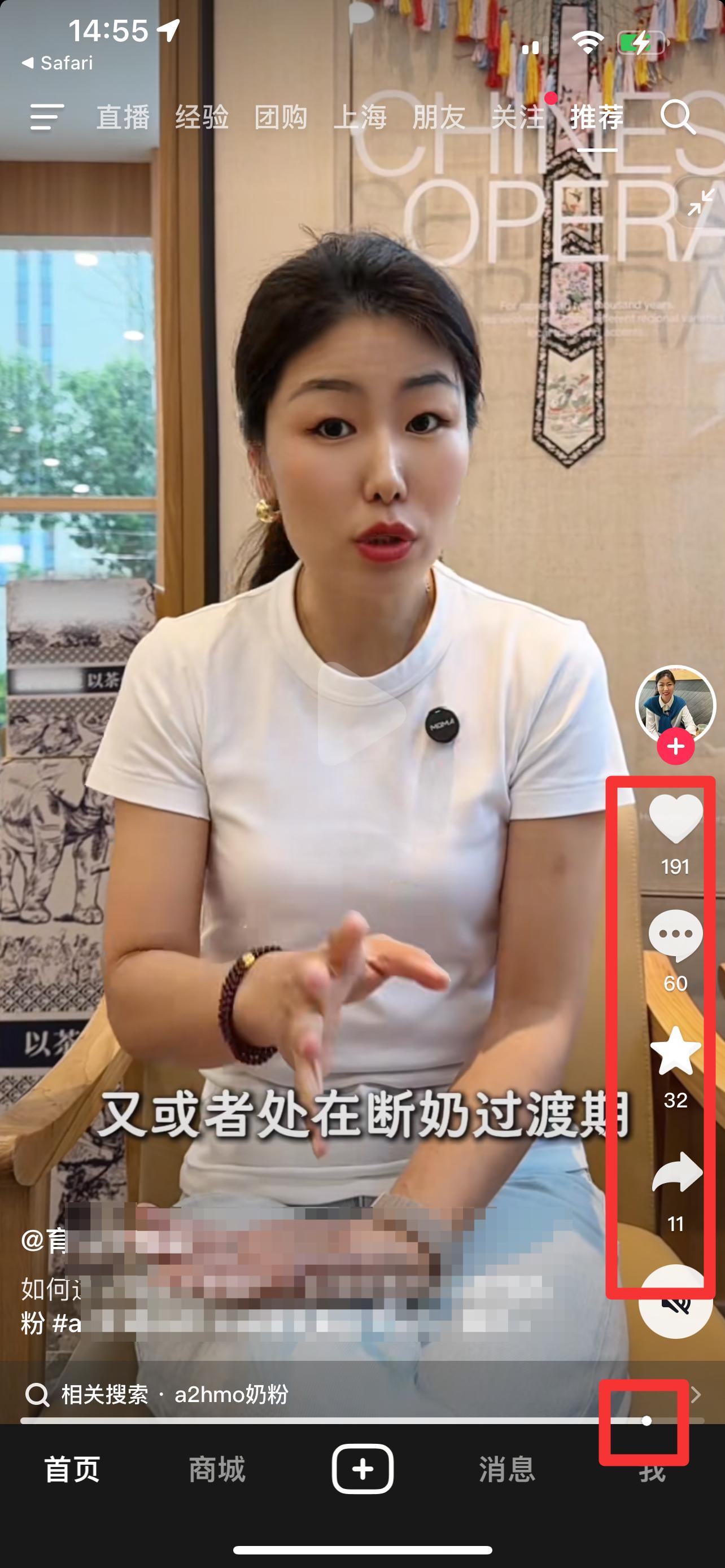Tap the shrink-screen arrows icon
The image size is (725, 1568).
point(701,202)
